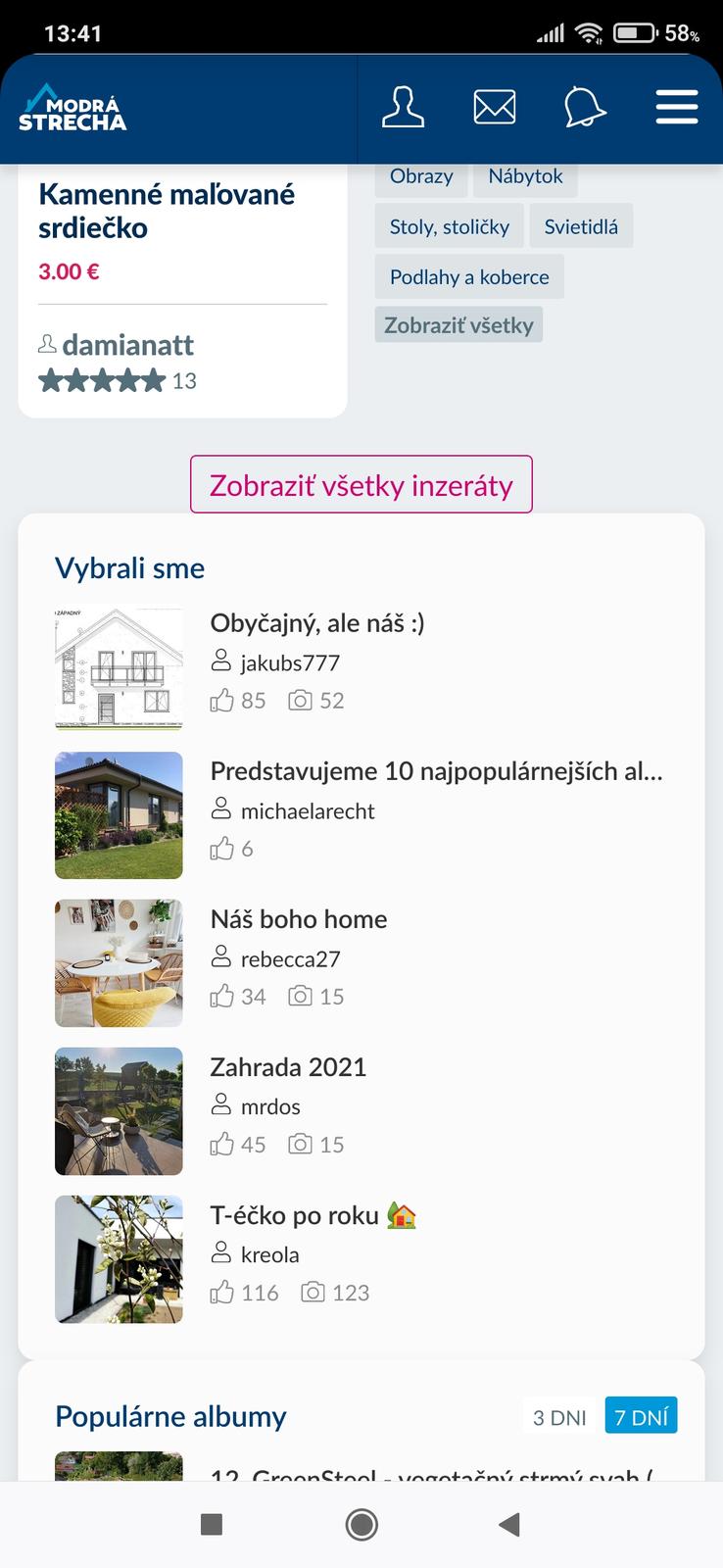Open the messages envelope icon

click(x=495, y=107)
